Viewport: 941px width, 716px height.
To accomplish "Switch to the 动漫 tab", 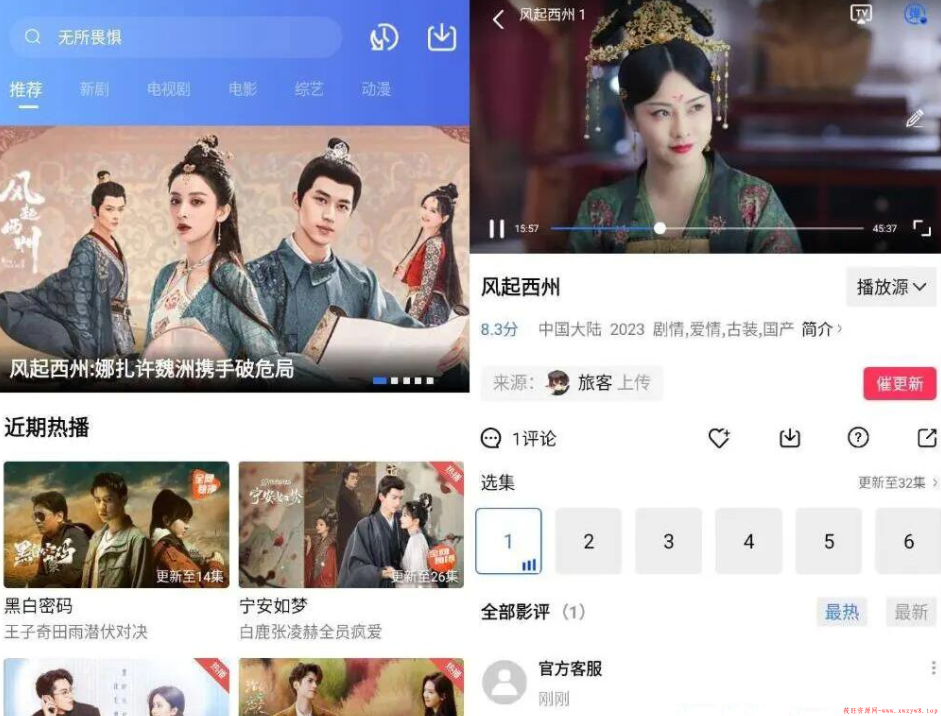I will pyautogui.click(x=376, y=89).
